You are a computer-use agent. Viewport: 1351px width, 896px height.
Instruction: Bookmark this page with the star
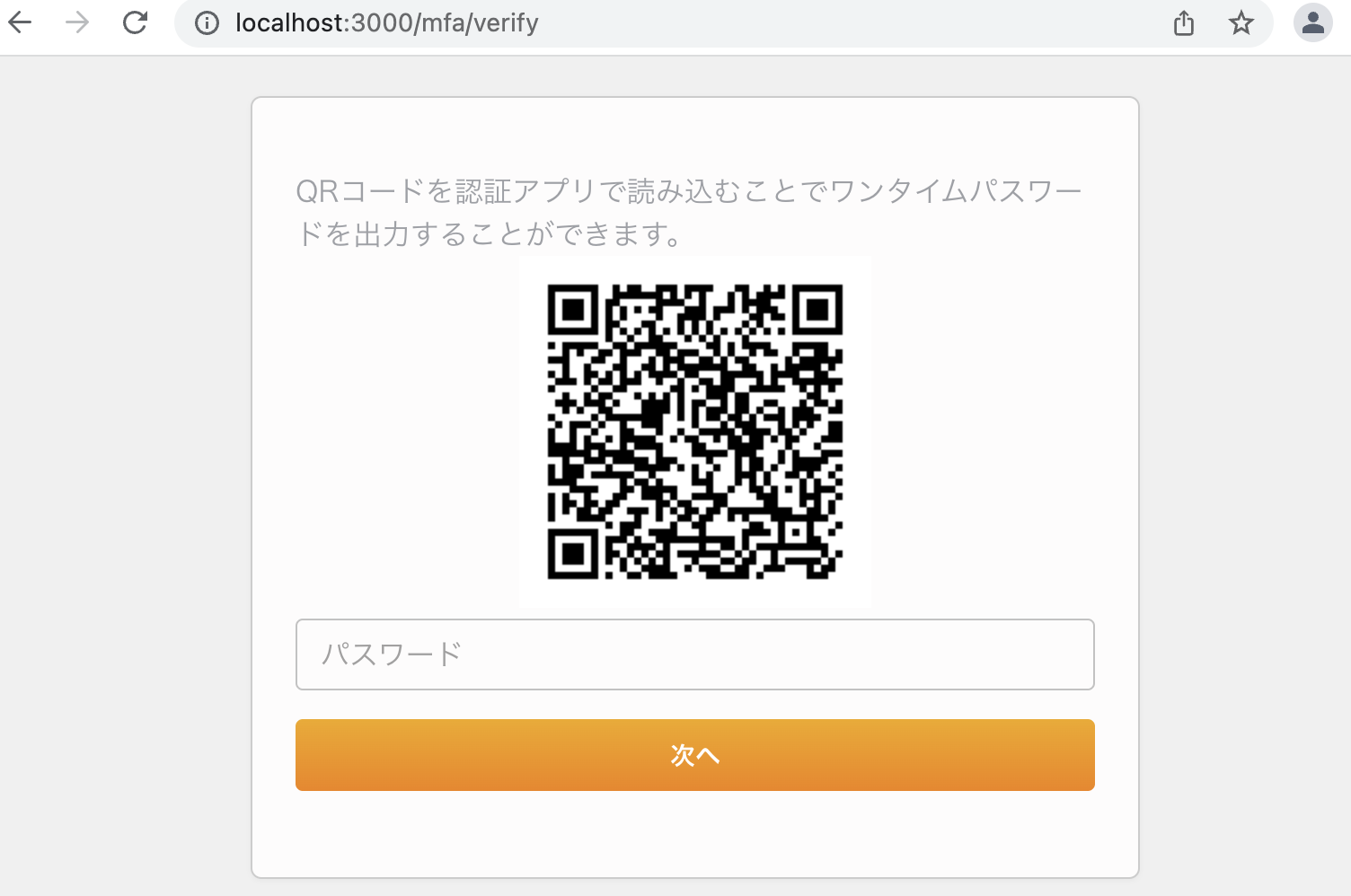[x=1241, y=22]
